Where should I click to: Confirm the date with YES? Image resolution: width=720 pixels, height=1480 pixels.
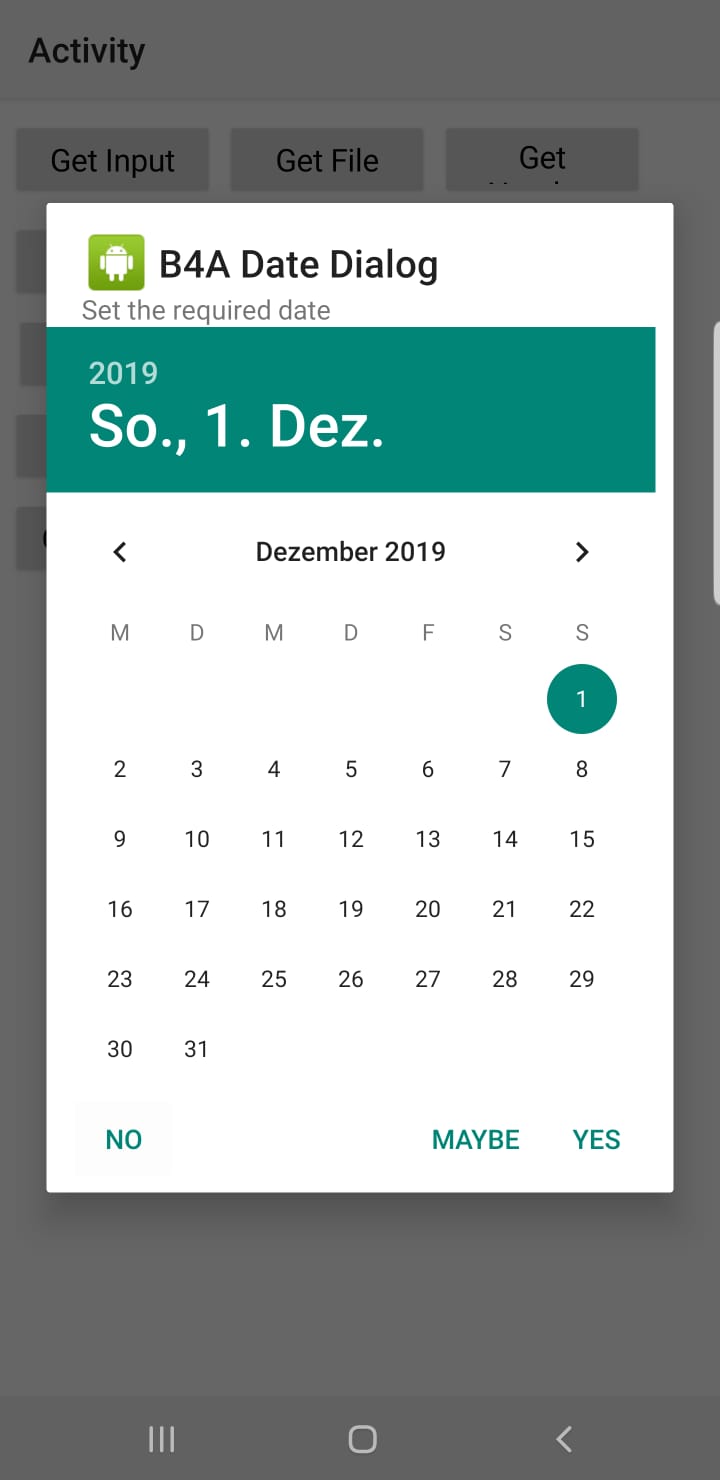[596, 1139]
